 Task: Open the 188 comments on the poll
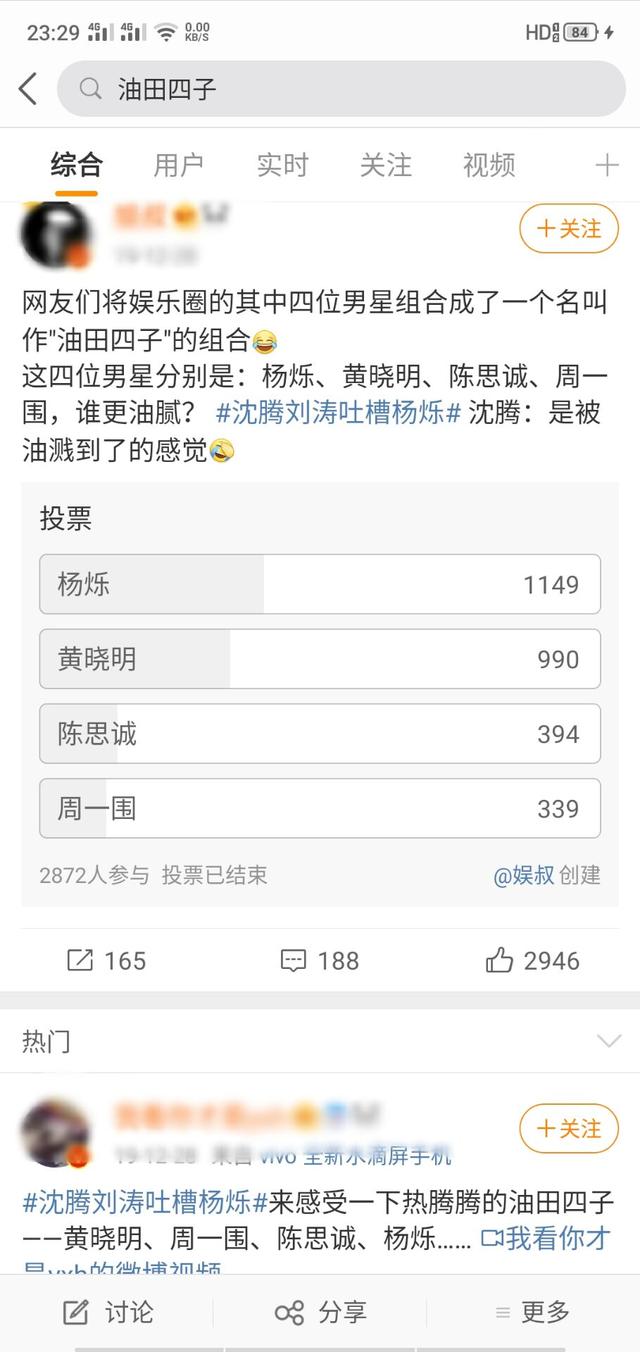320,961
